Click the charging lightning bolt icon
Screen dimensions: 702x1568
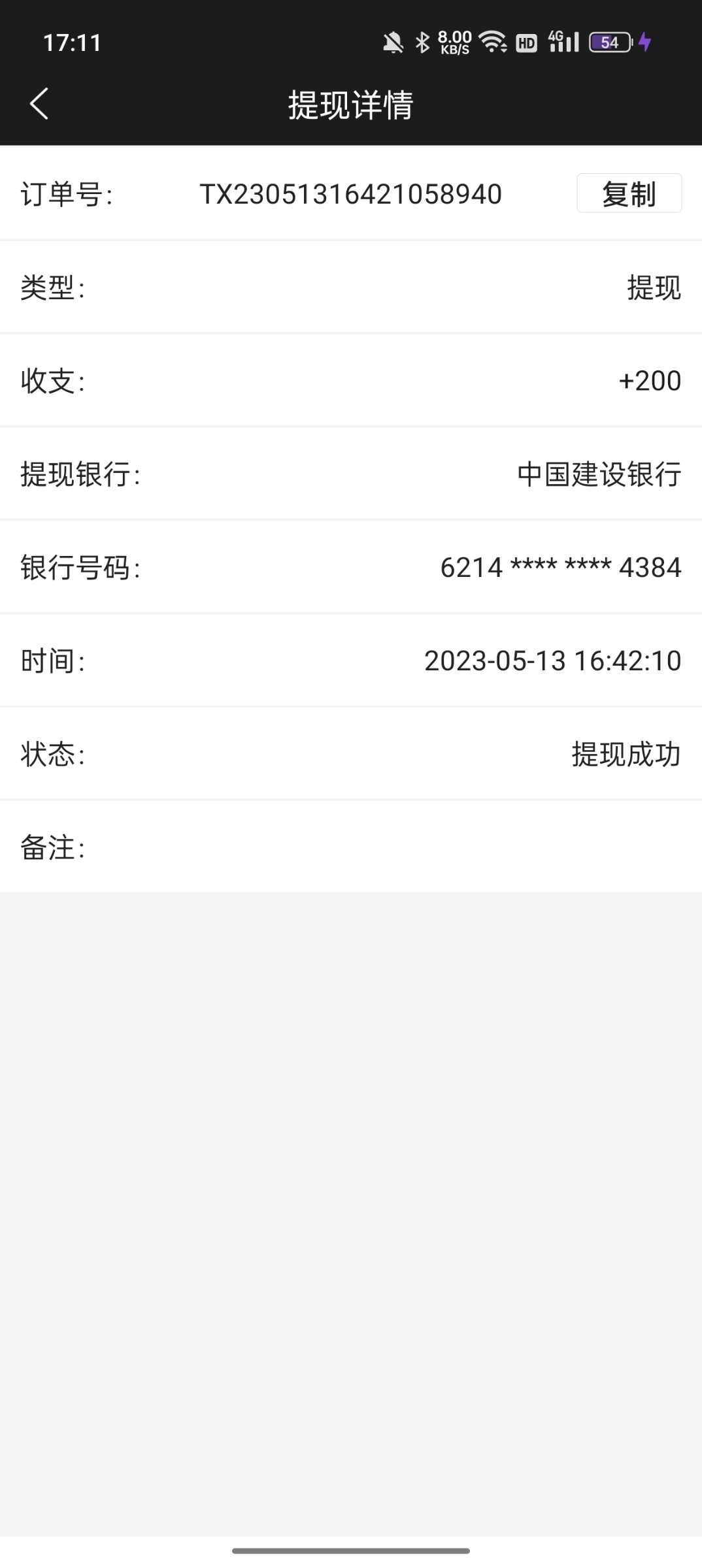coord(646,42)
